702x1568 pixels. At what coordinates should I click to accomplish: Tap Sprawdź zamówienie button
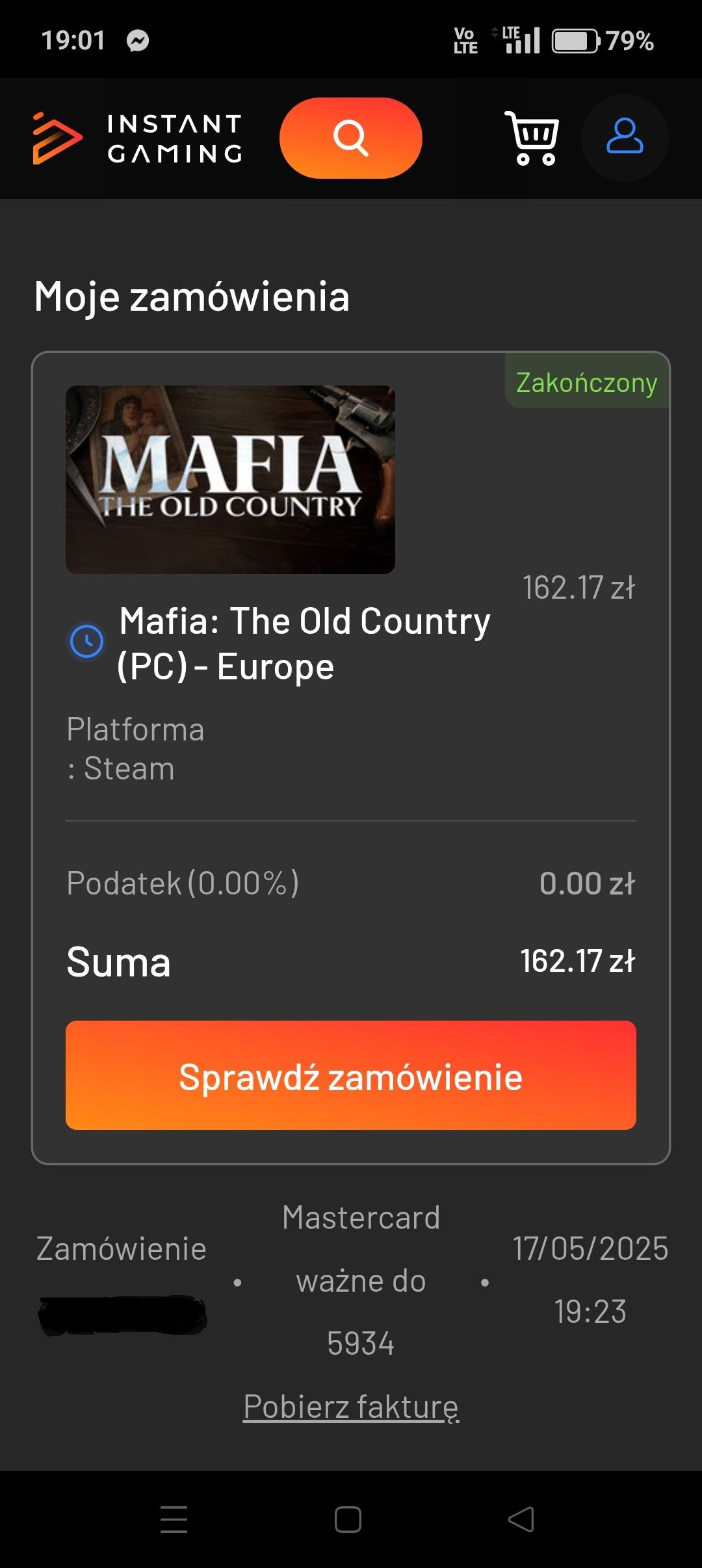coord(350,1075)
